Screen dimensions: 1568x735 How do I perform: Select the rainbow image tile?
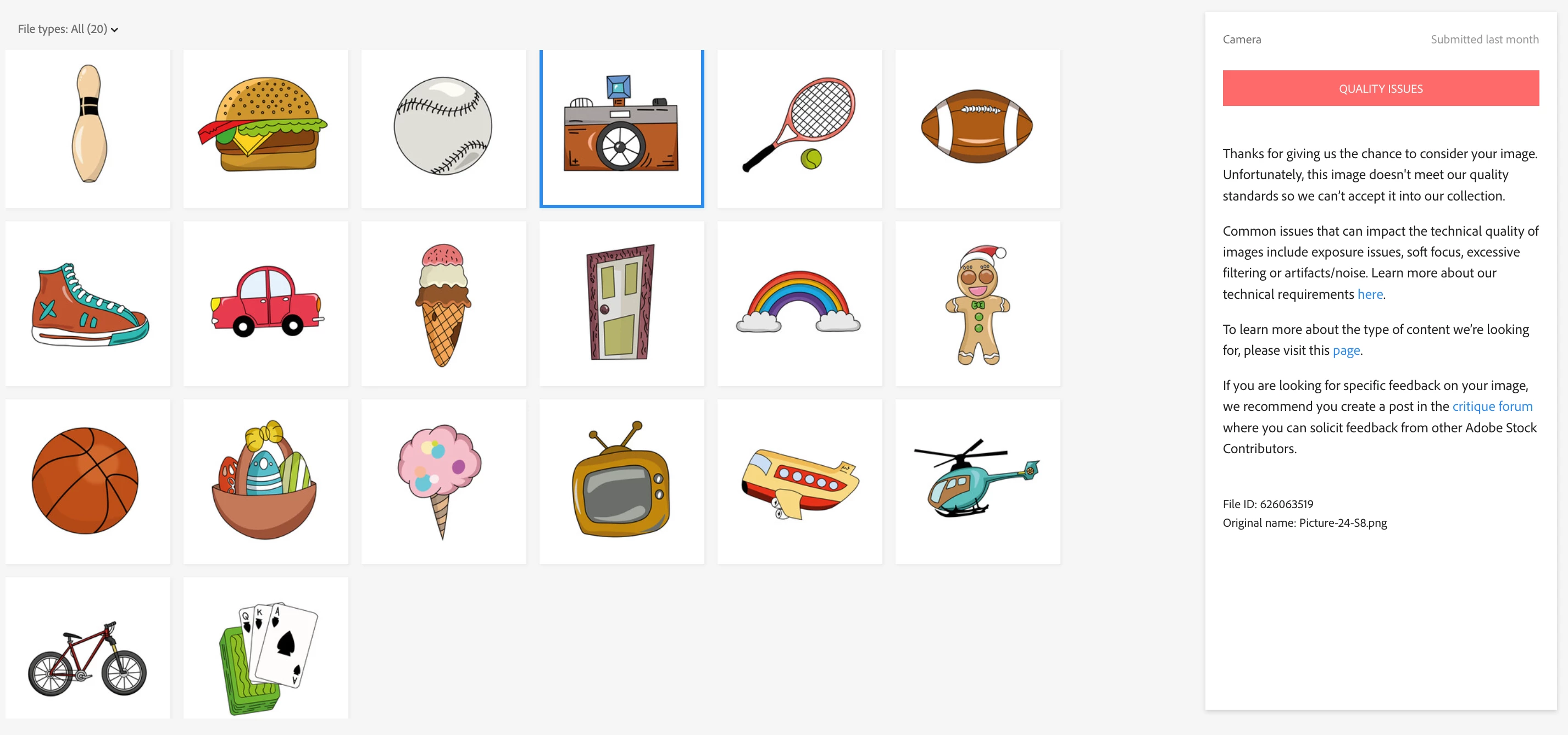799,304
